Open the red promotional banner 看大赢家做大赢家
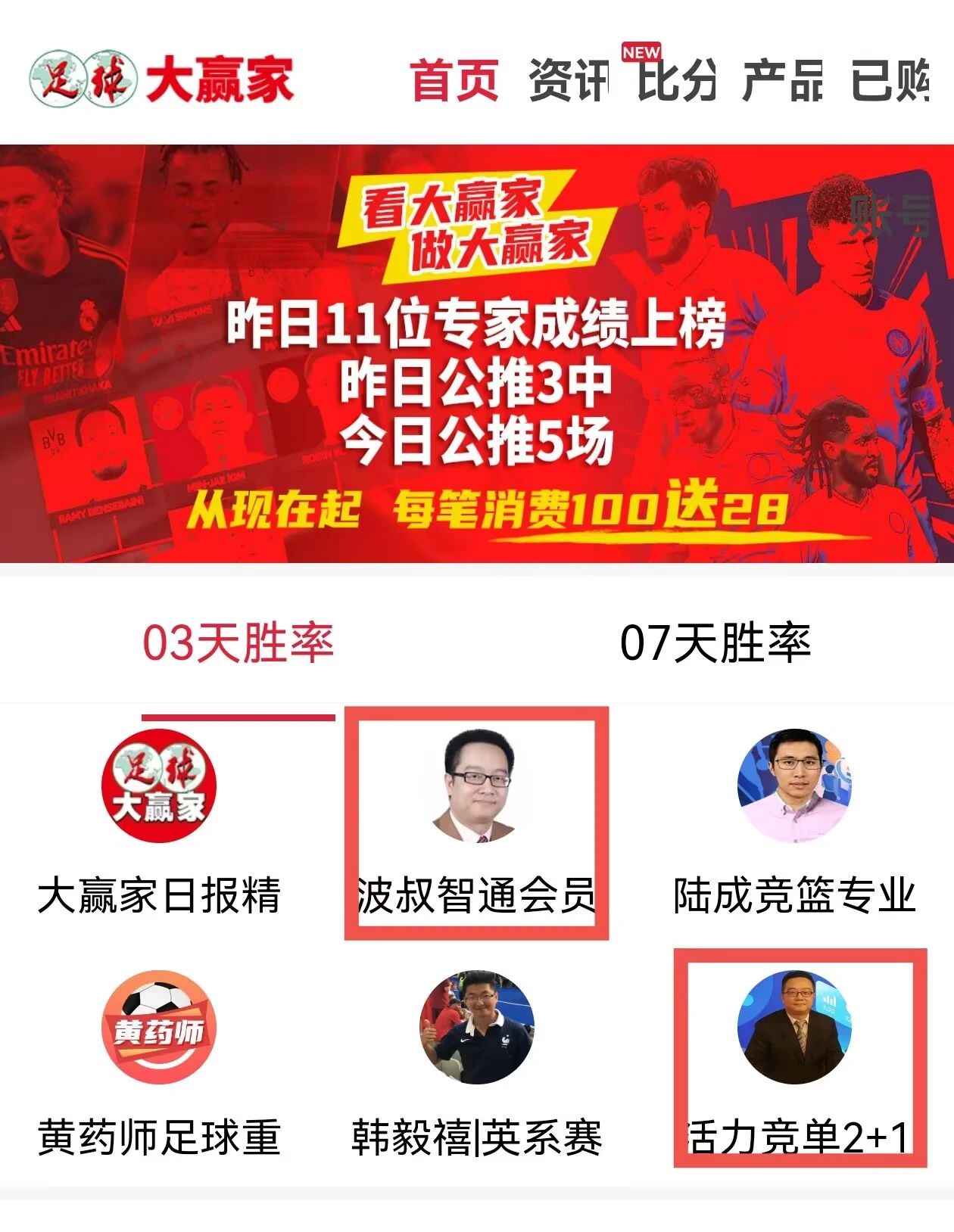954x1232 pixels. pyautogui.click(x=477, y=353)
